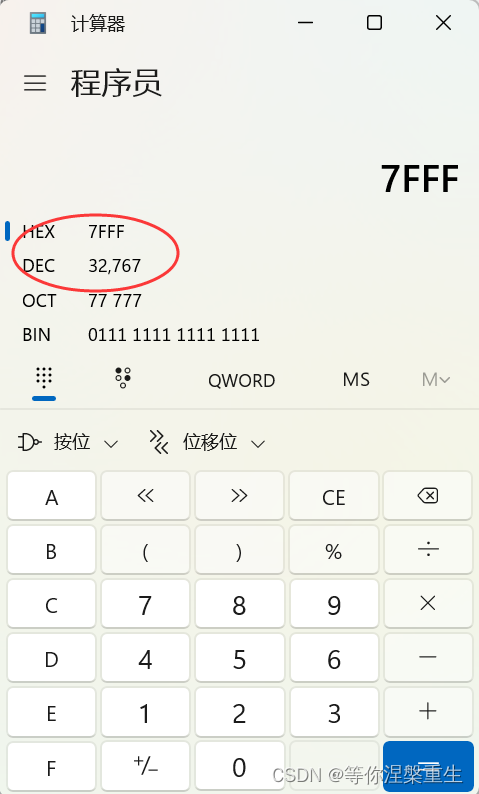Tap the hex digit A key
The image size is (479, 794).
pos(51,496)
